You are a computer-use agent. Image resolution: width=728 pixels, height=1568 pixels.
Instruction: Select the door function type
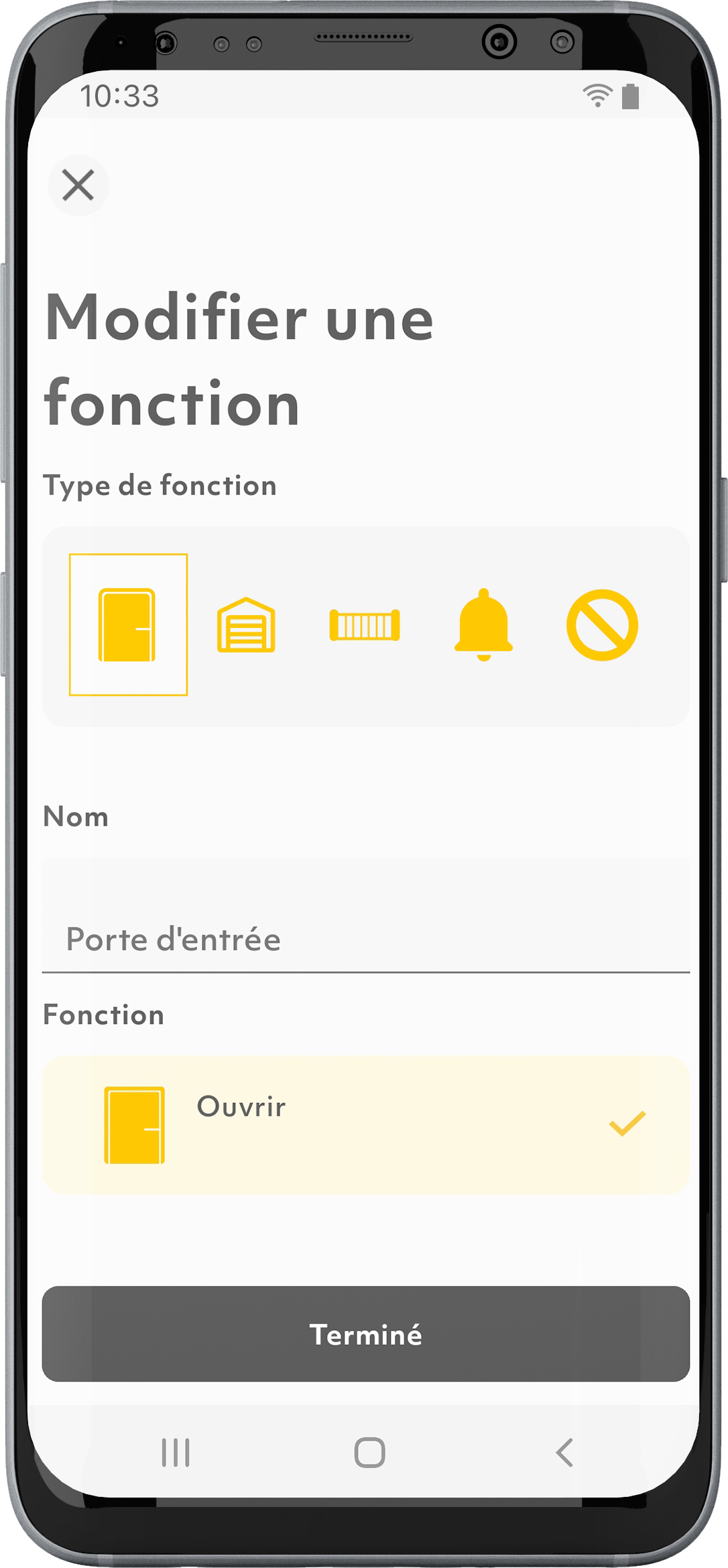[128, 625]
